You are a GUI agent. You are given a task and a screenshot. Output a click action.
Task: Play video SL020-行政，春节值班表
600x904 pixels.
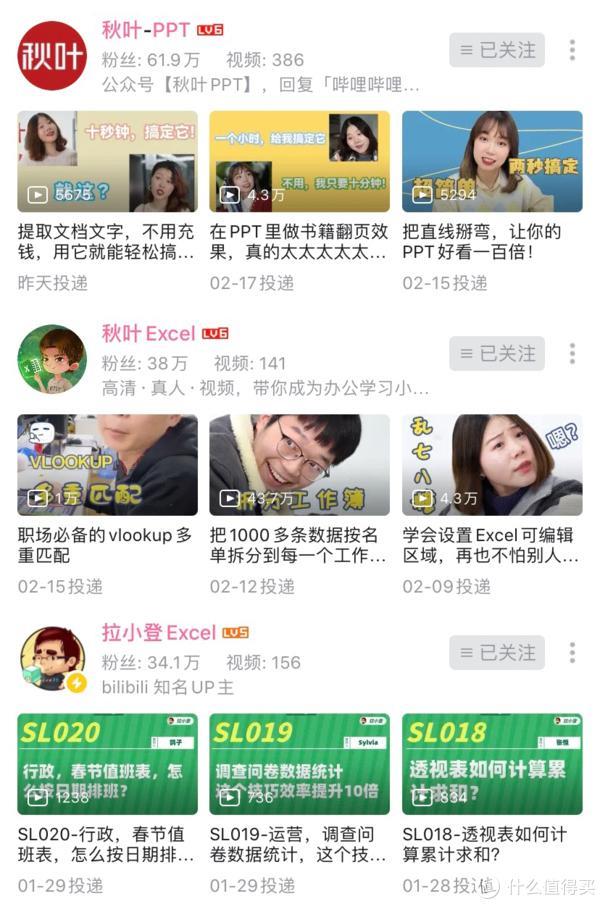pyautogui.click(x=107, y=764)
